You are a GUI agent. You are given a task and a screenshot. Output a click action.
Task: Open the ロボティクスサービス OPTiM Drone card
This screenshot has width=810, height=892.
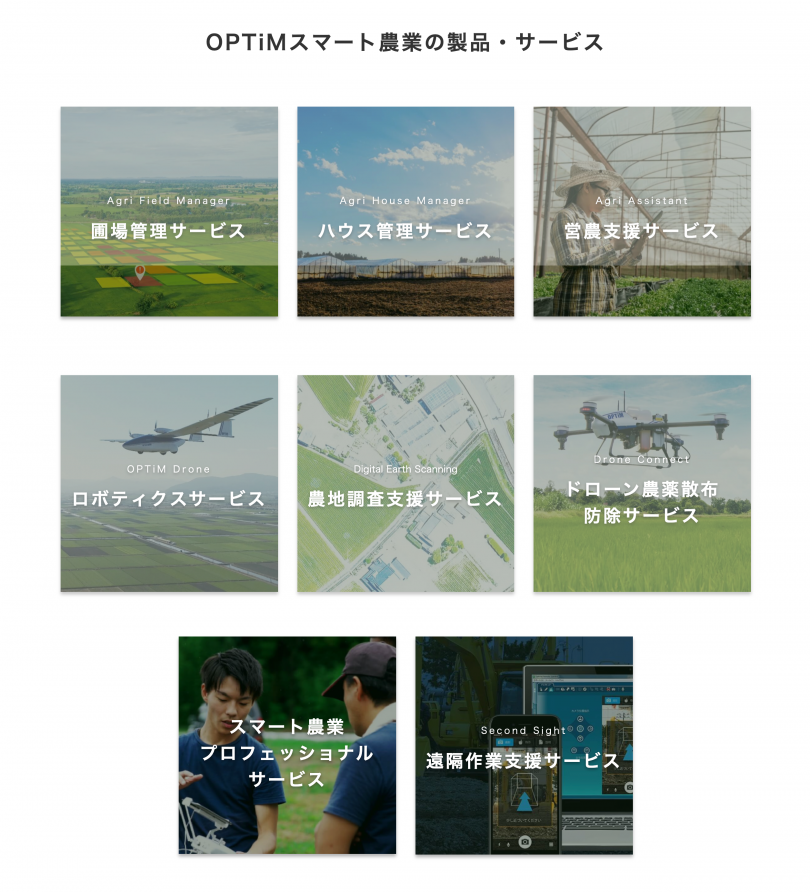coord(169,484)
